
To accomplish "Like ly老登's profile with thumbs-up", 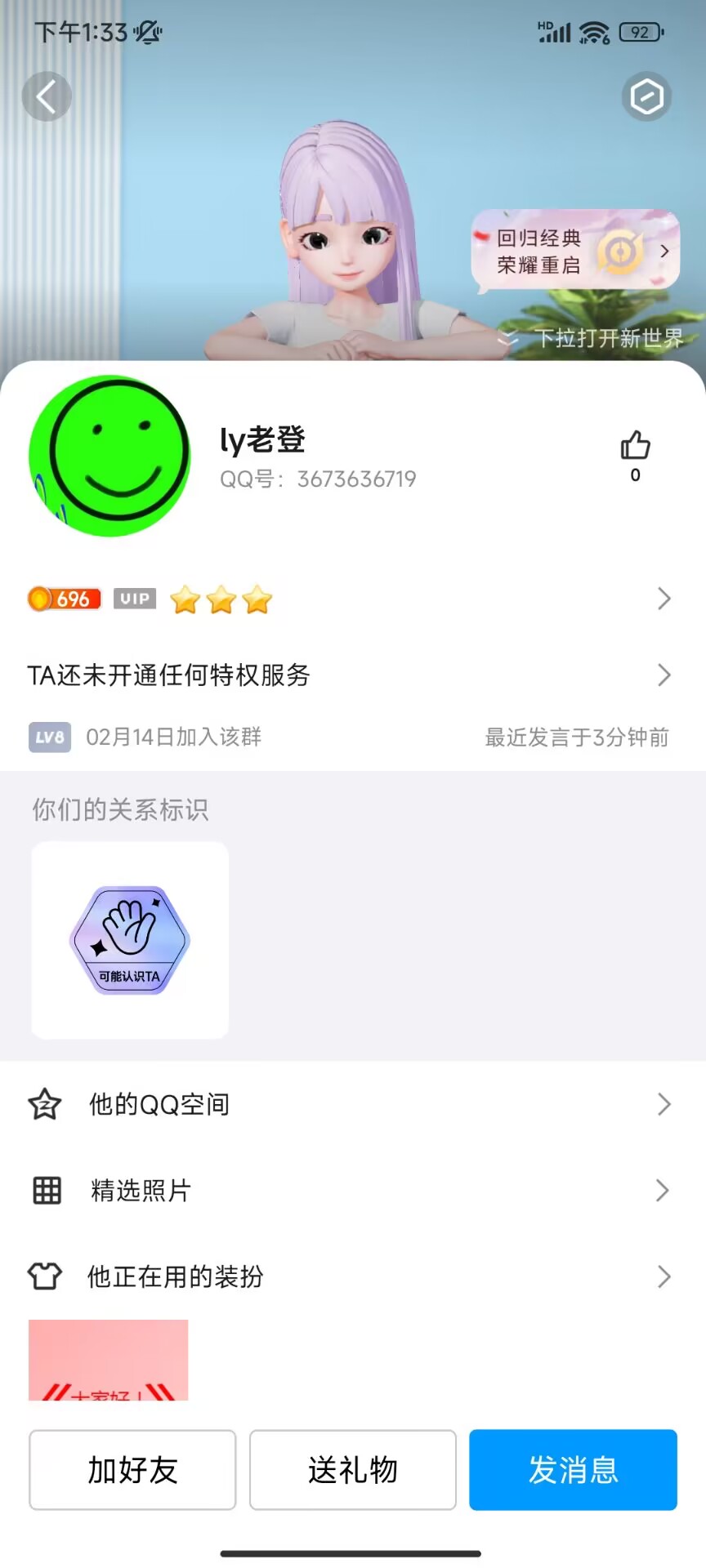I will [x=635, y=447].
